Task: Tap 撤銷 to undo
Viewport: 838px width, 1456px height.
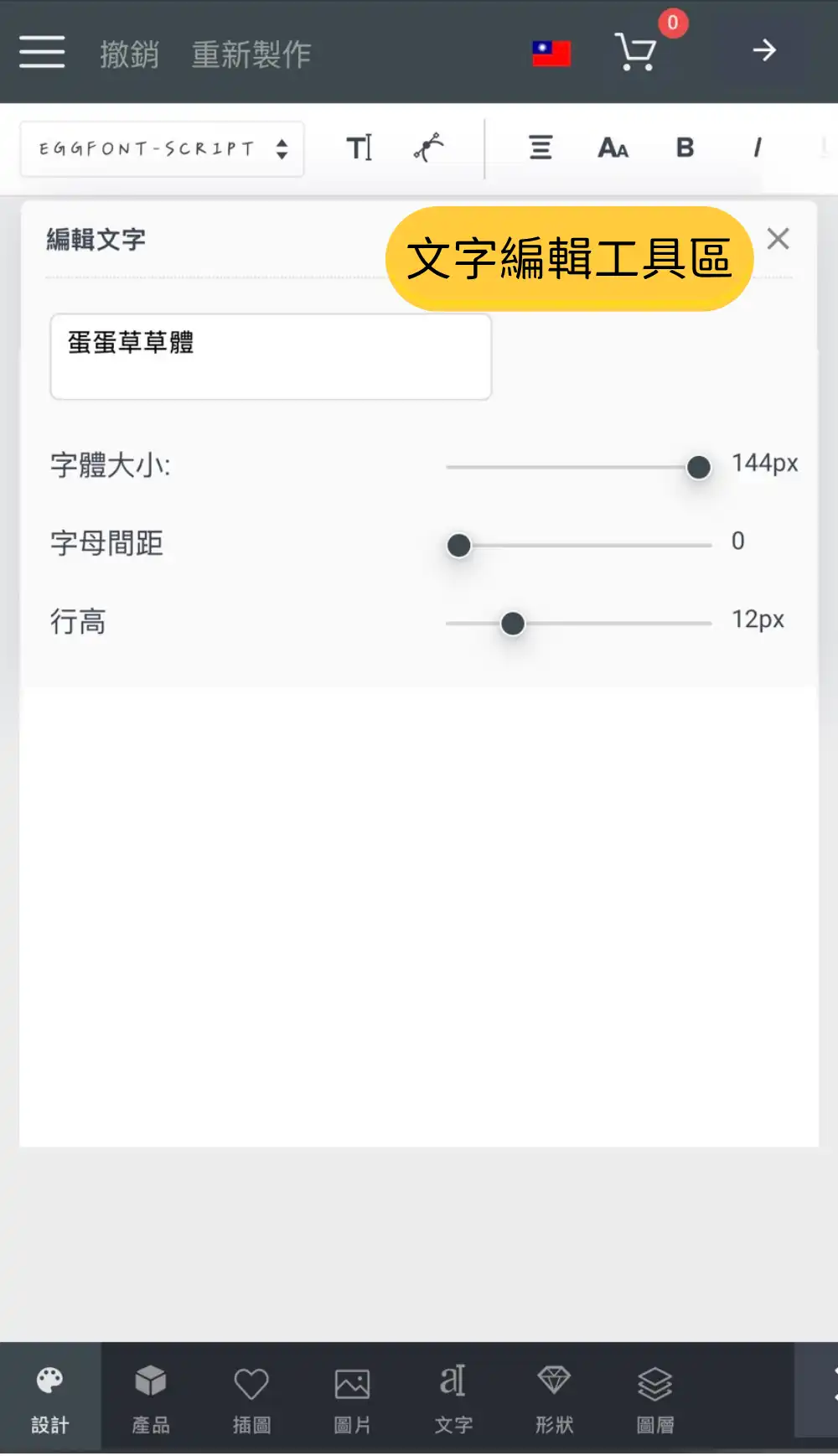Action: point(129,54)
